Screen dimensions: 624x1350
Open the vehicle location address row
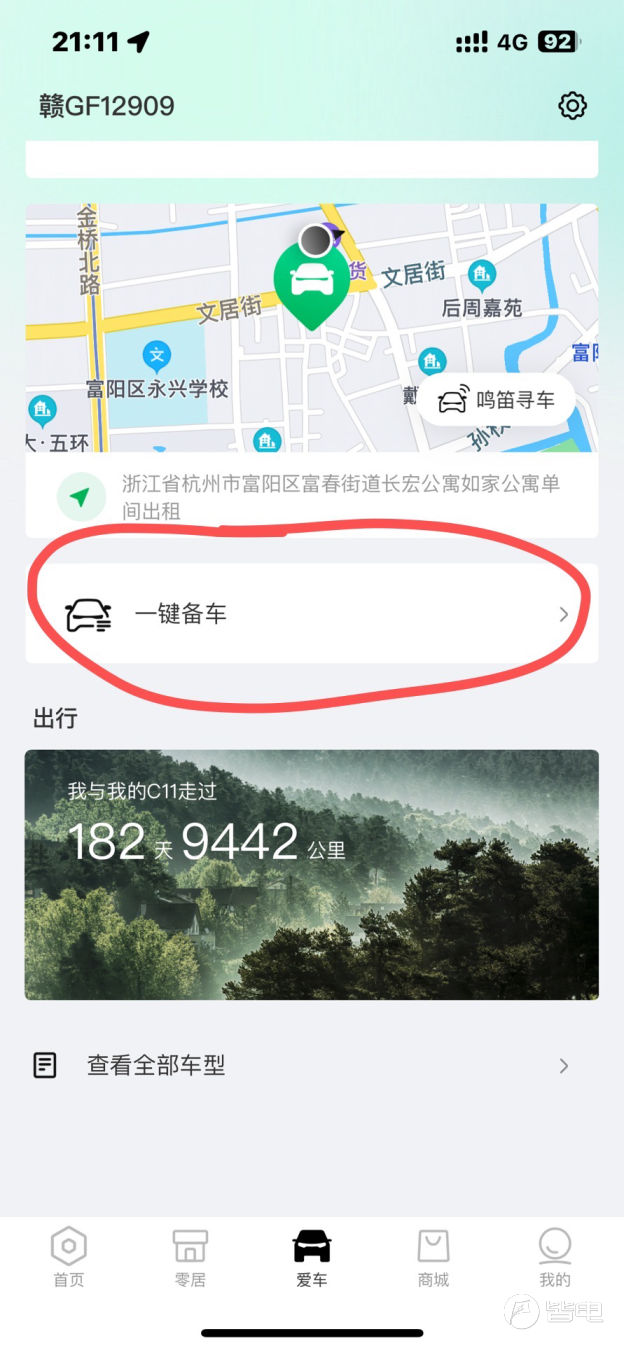pyautogui.click(x=312, y=497)
